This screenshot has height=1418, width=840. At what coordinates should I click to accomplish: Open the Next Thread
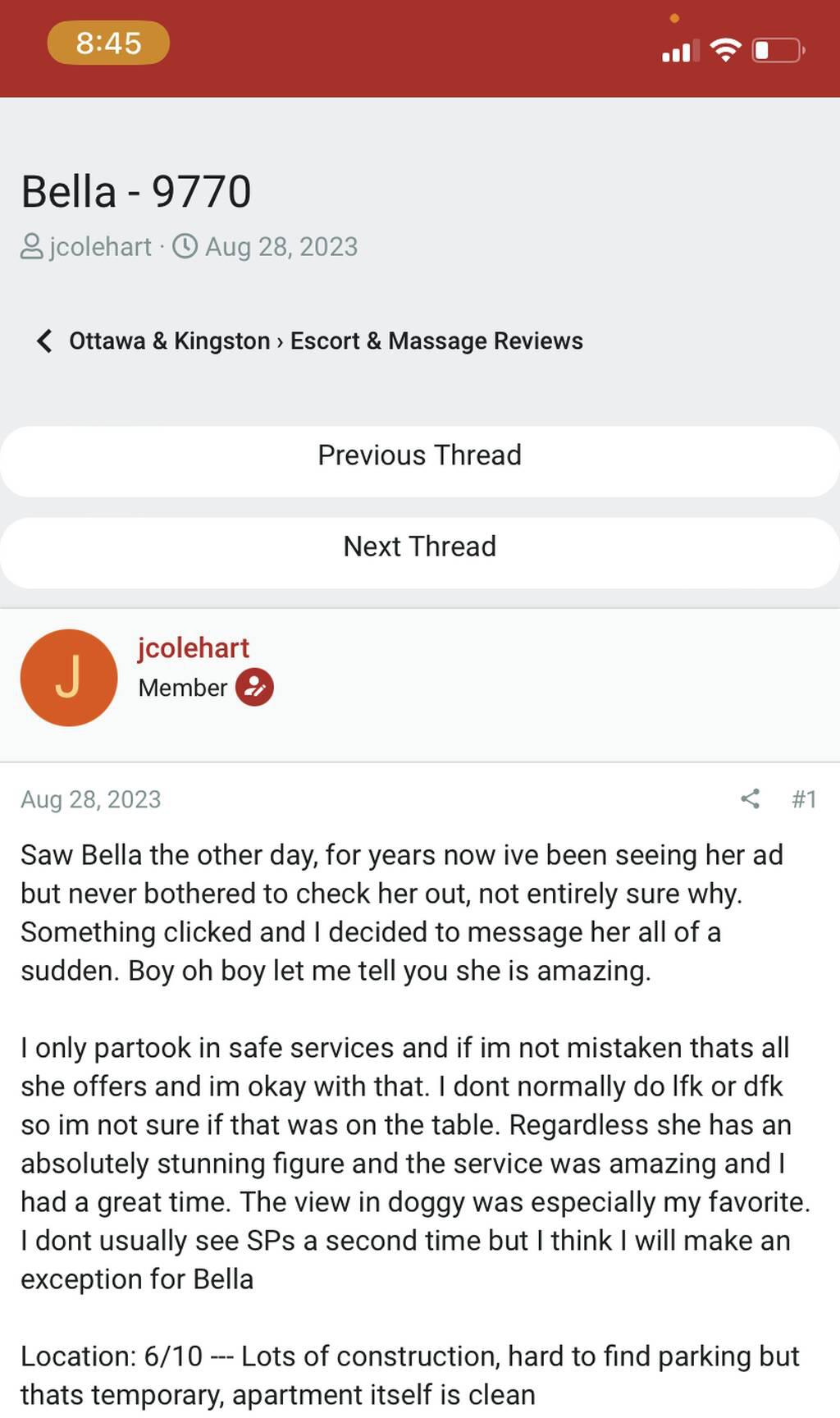tap(419, 547)
